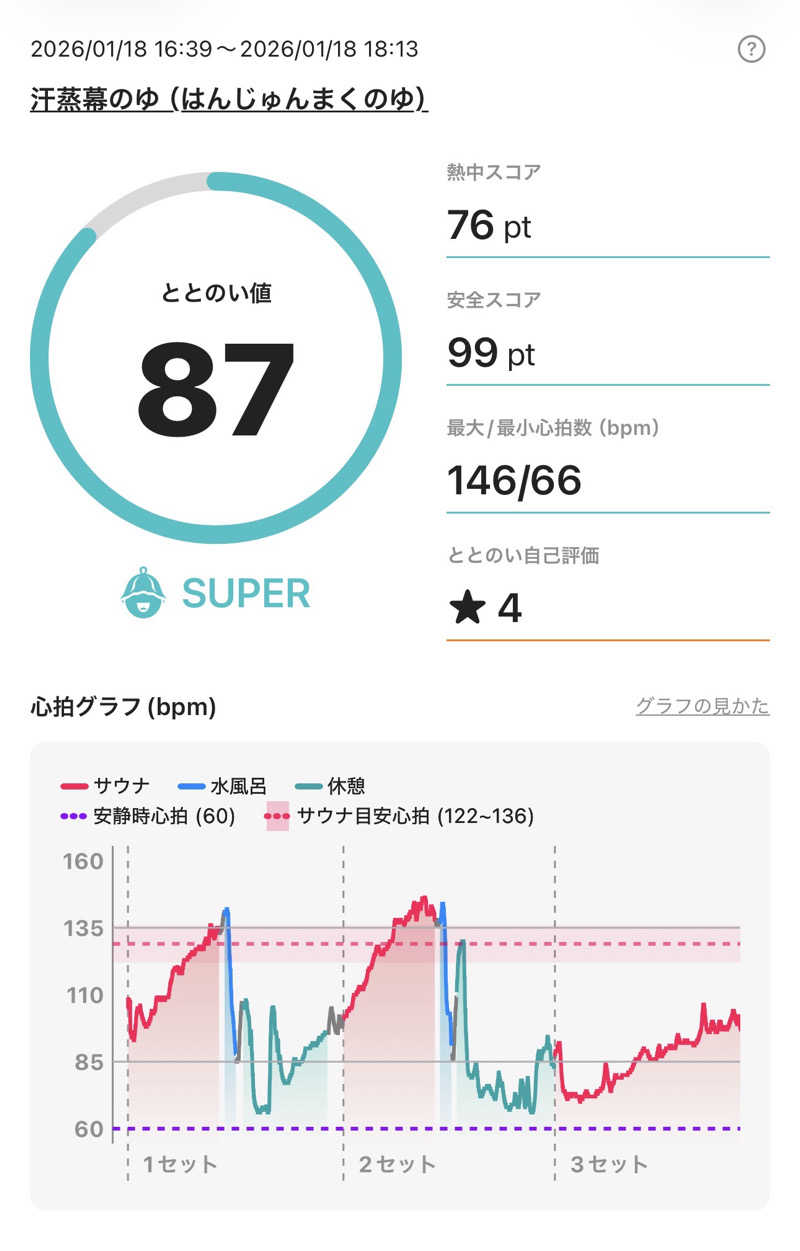
Task: Open the グラフの見かた guide link
Action: [x=702, y=707]
